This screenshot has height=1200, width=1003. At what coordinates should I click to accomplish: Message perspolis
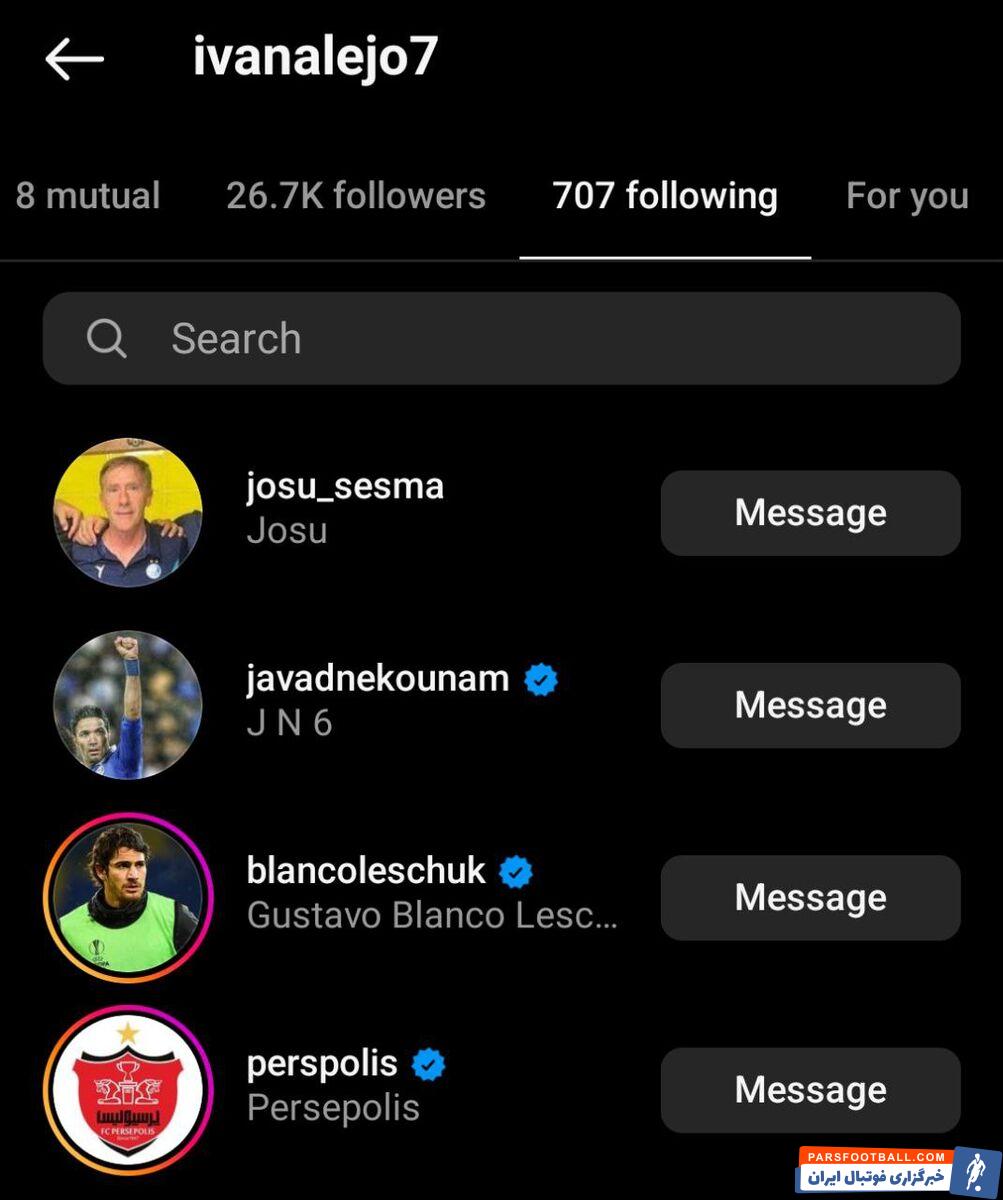click(810, 1090)
